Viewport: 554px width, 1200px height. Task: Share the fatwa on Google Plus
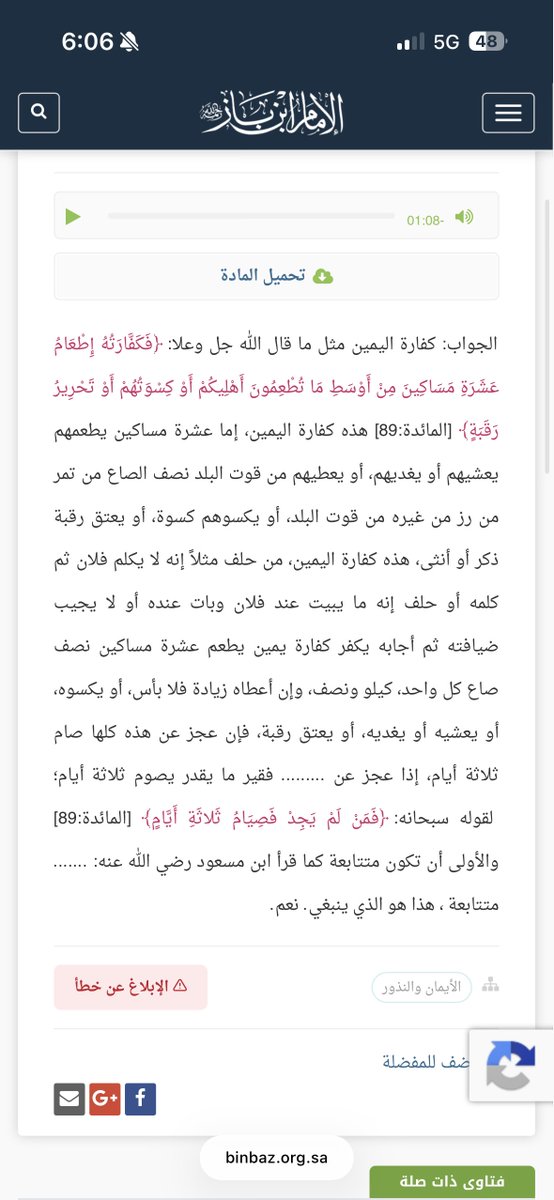(x=105, y=1099)
